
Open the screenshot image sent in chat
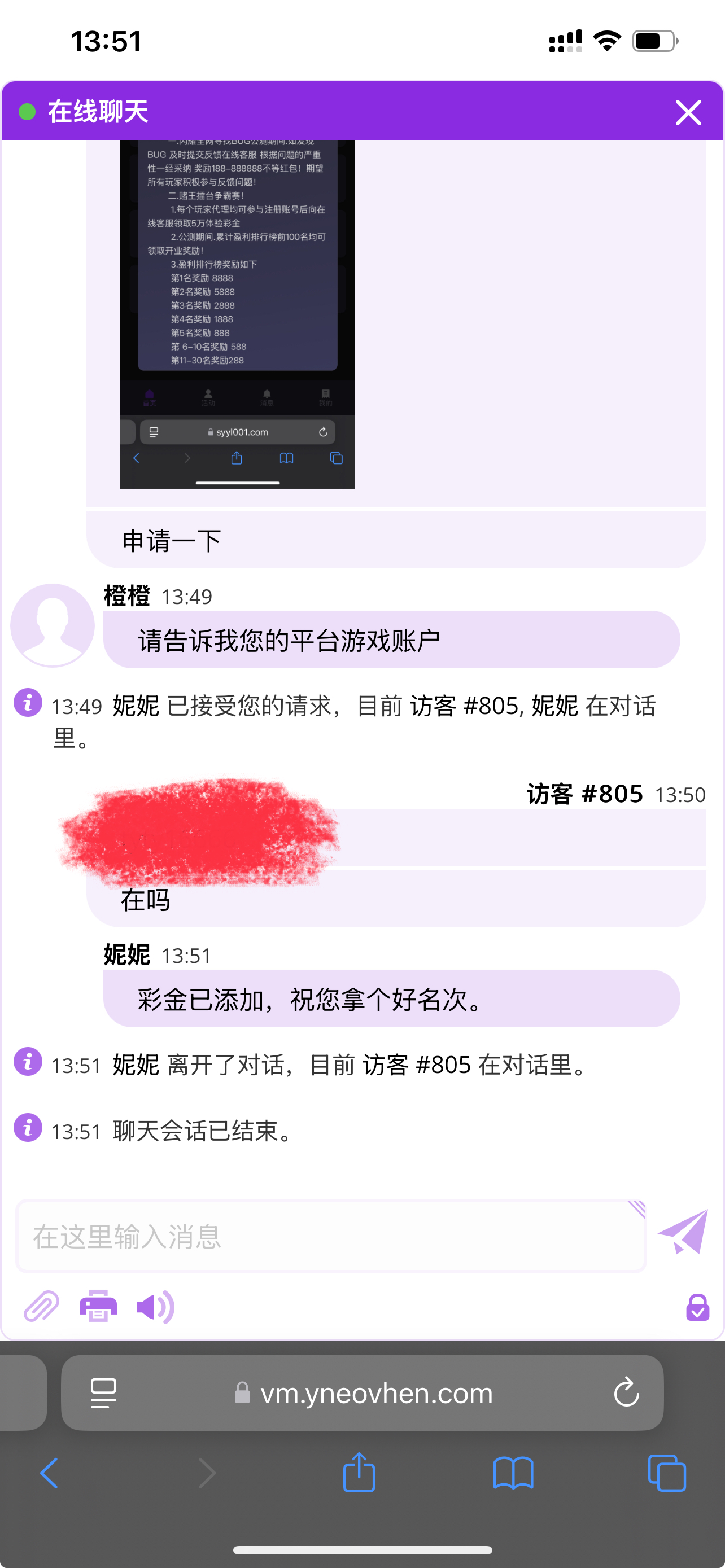(x=237, y=313)
